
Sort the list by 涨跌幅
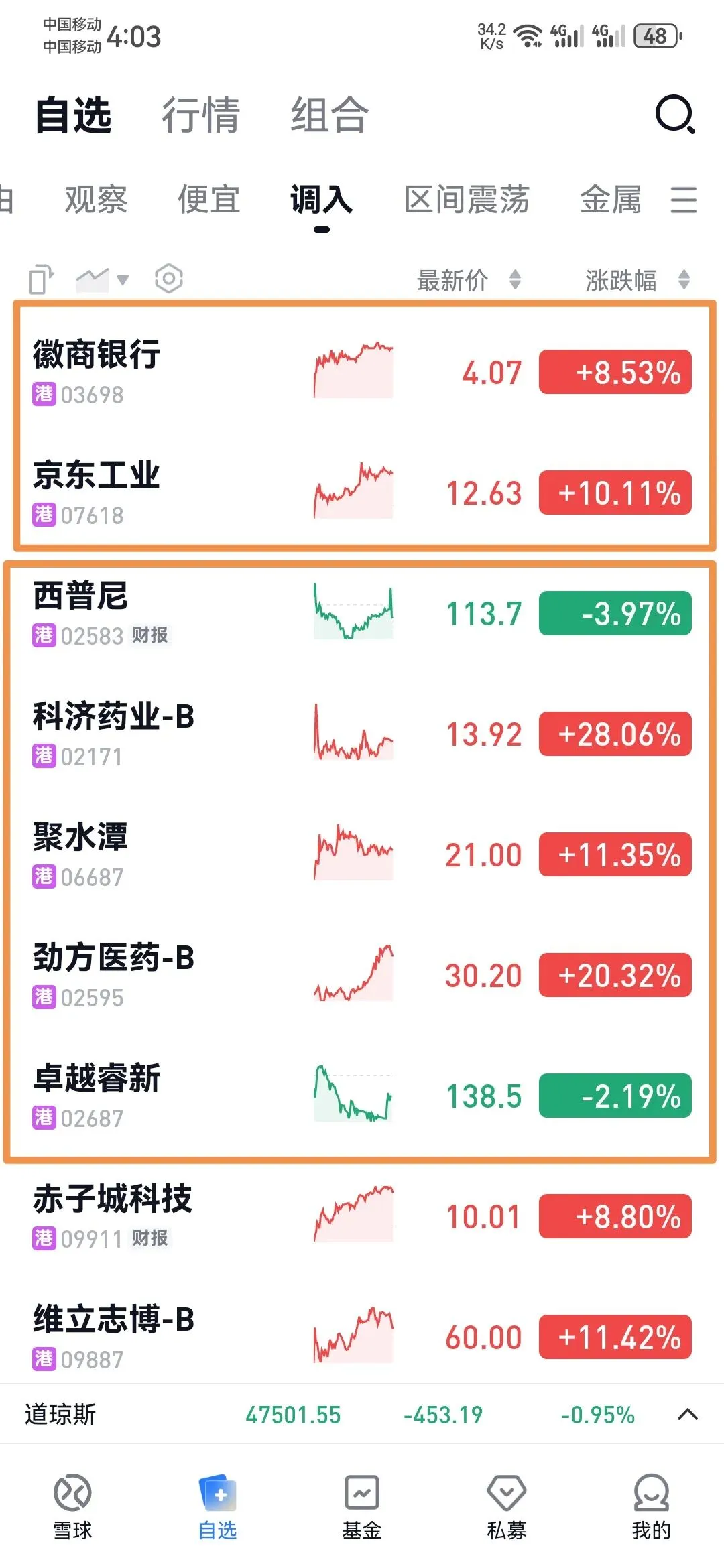tap(637, 280)
